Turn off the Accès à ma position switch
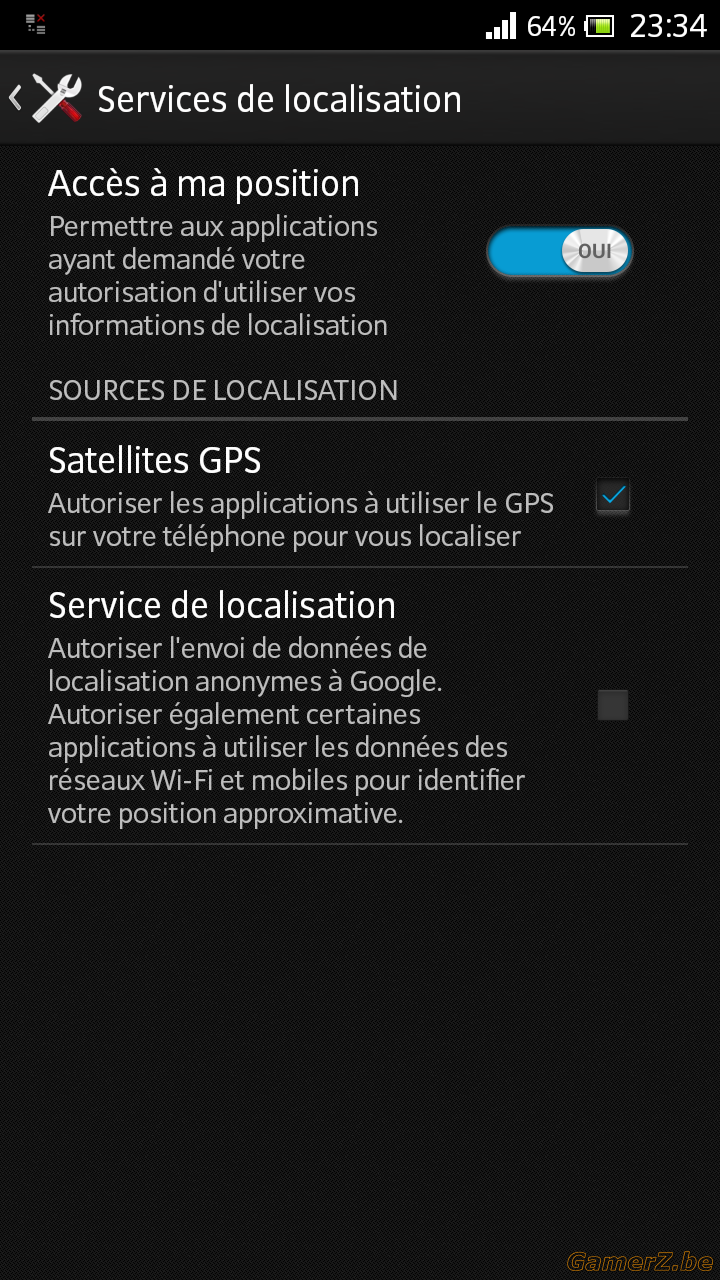Viewport: 720px width, 1280px height. 560,251
